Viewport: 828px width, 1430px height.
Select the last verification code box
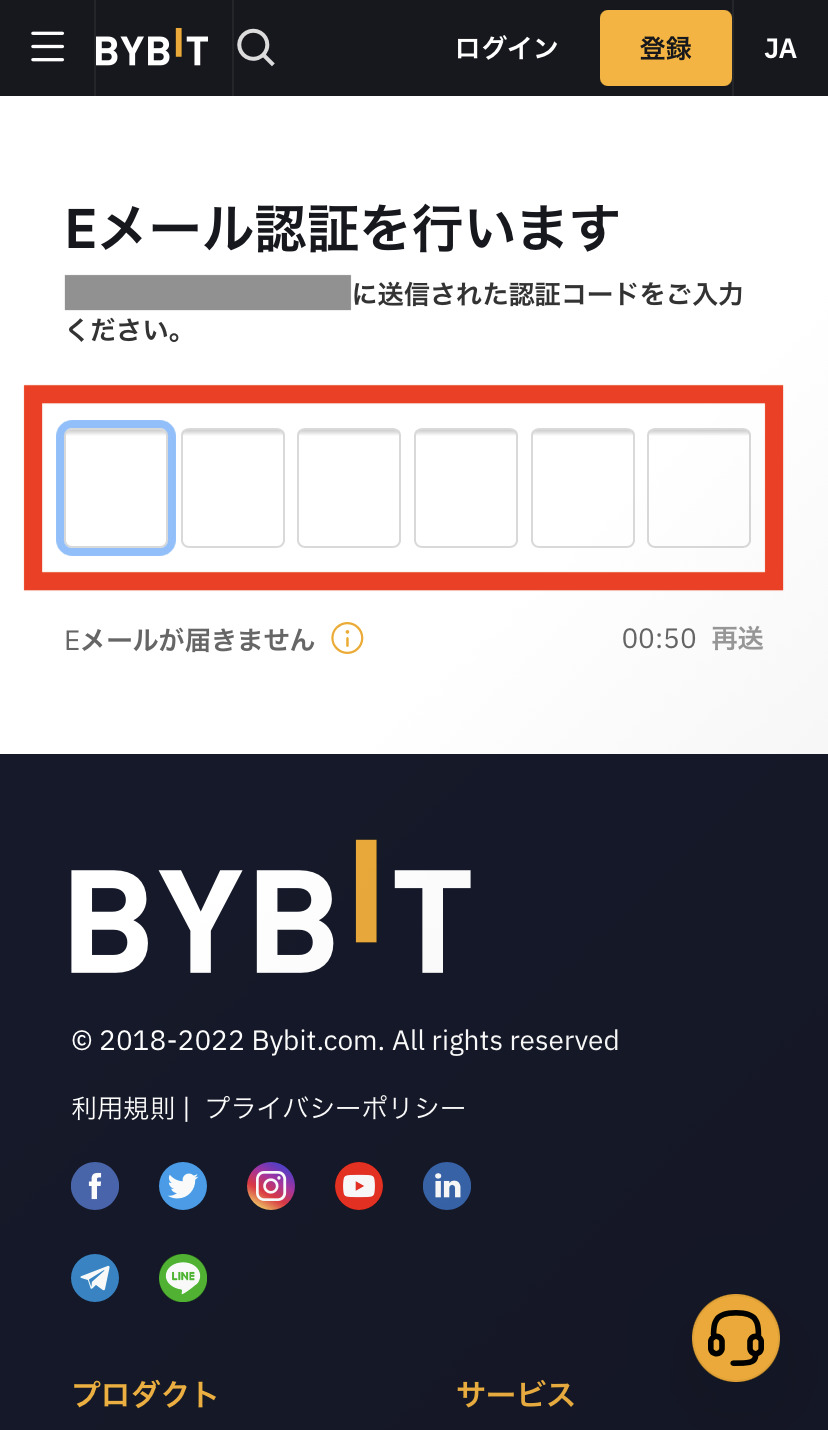pyautogui.click(x=699, y=488)
